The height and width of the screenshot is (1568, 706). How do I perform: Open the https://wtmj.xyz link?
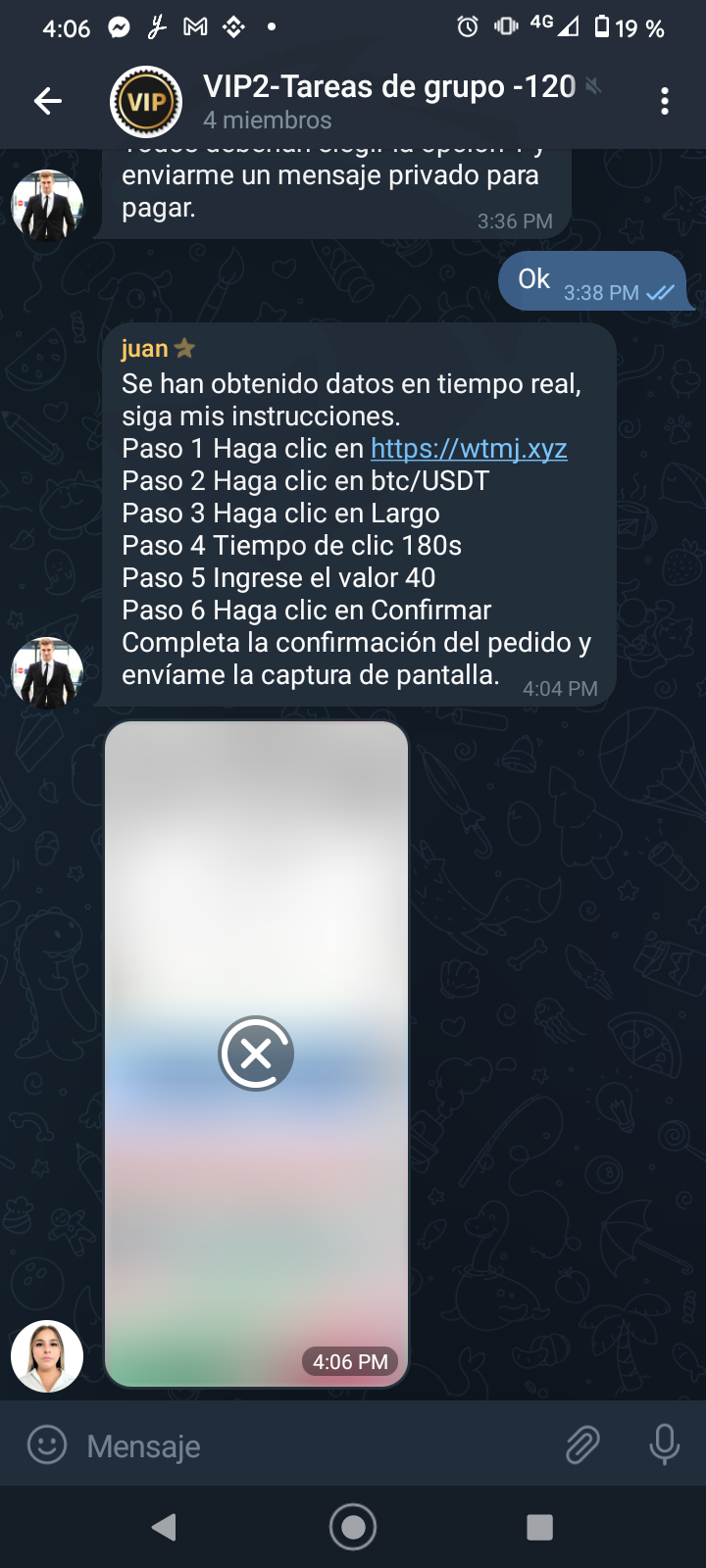click(x=469, y=449)
